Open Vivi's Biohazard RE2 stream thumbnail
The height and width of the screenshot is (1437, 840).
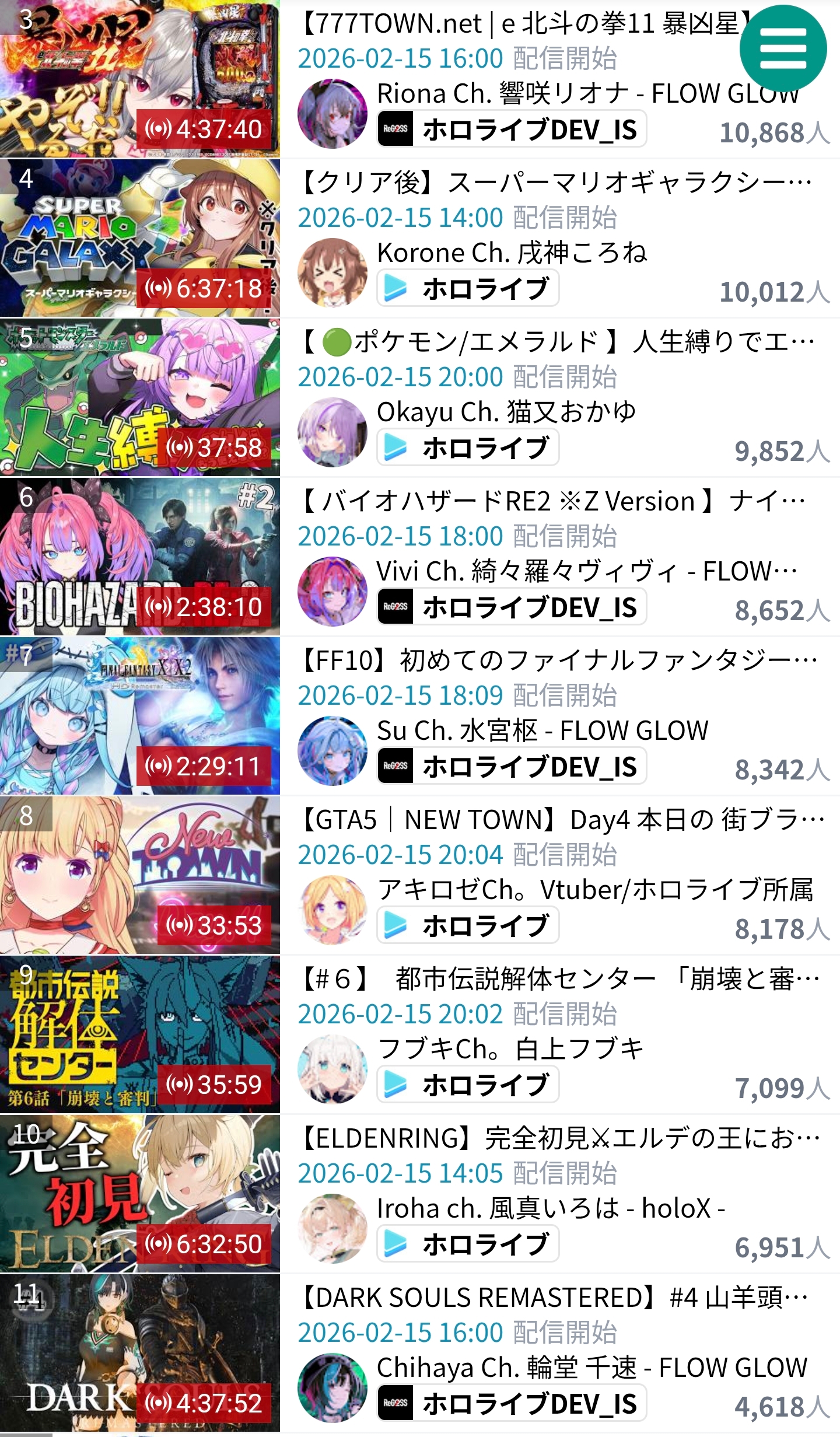(x=140, y=557)
